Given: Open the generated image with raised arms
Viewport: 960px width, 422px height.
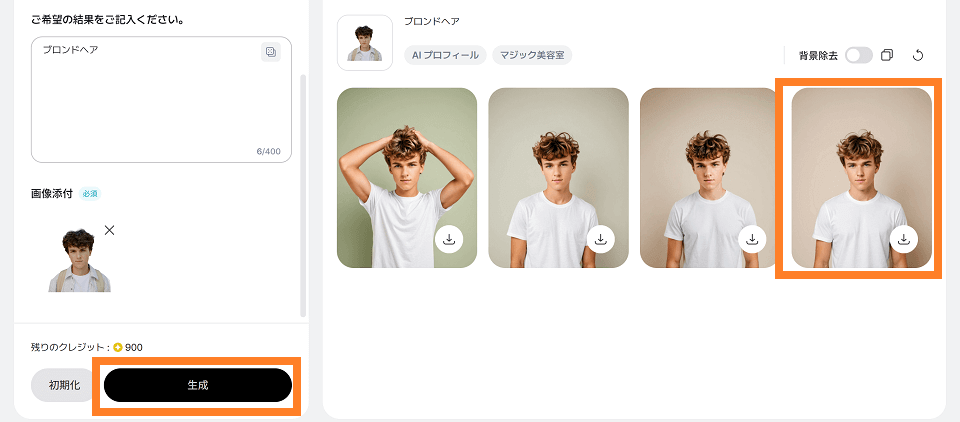Looking at the screenshot, I should 406,170.
